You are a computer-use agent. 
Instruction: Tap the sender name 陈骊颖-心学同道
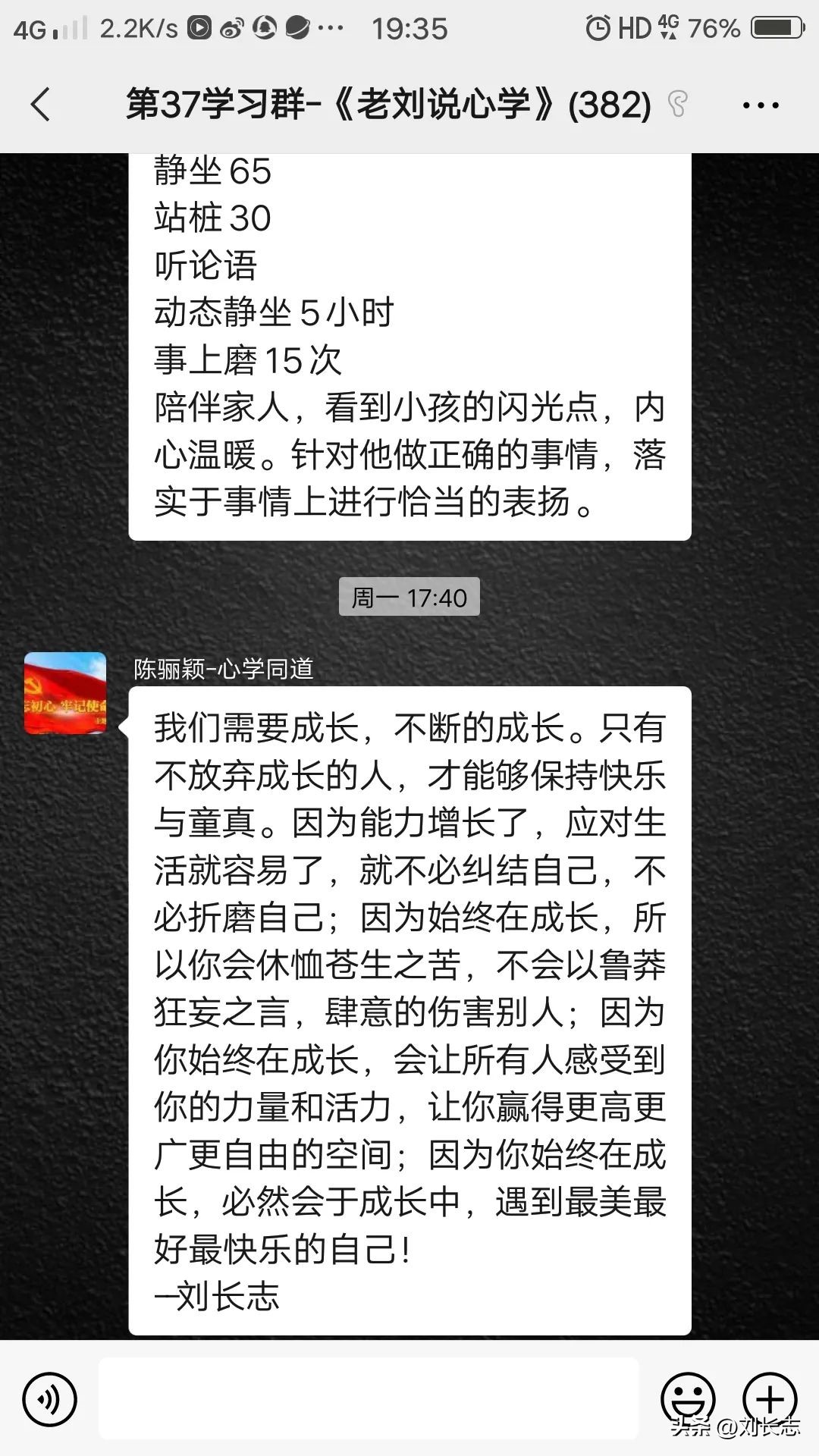pos(224,669)
